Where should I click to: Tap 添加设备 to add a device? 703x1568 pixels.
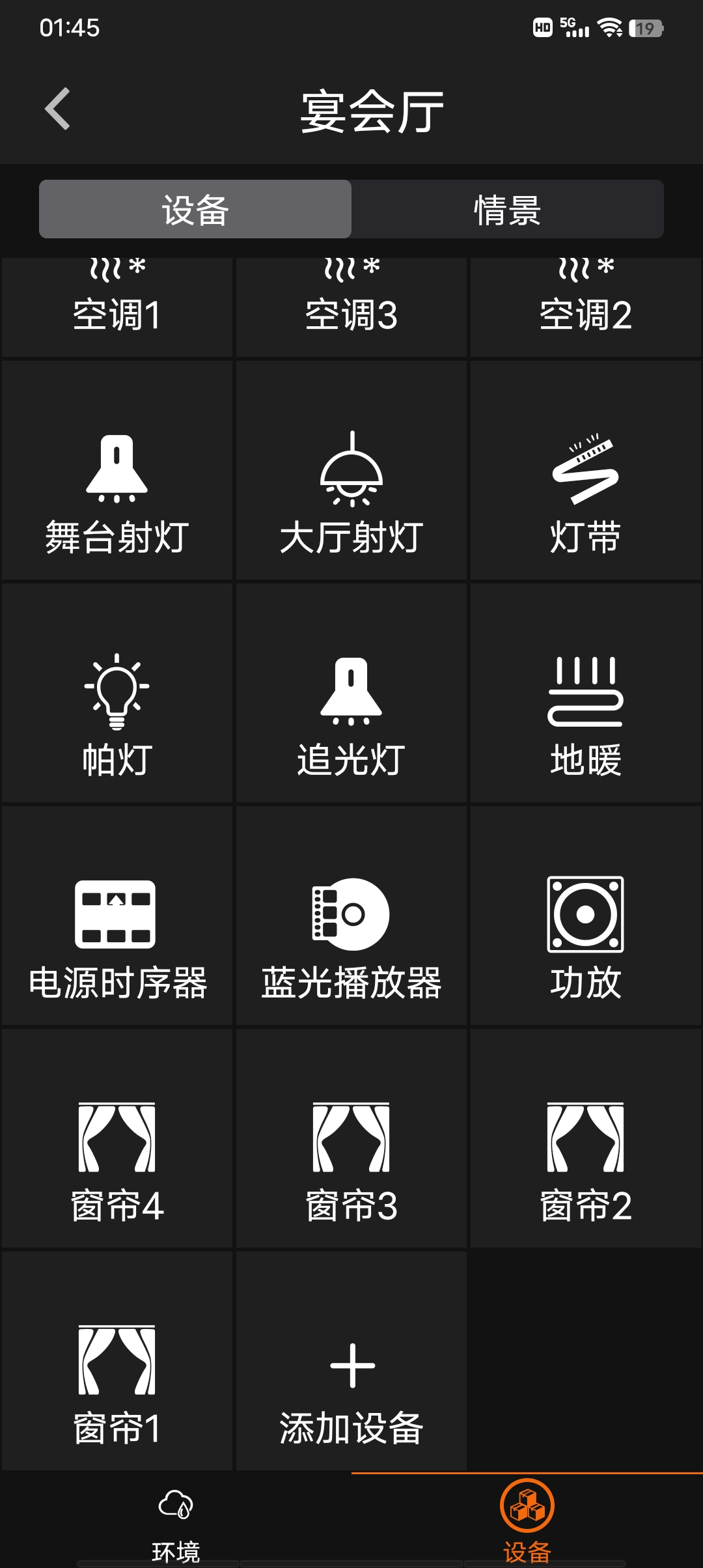click(x=351, y=1361)
